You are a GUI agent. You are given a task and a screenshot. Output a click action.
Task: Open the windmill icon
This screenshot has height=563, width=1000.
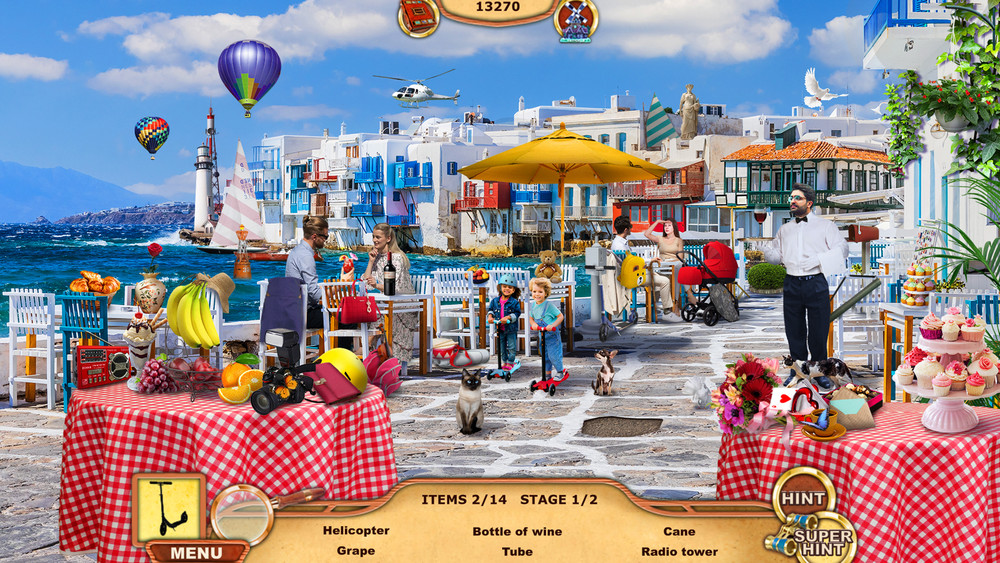(576, 19)
